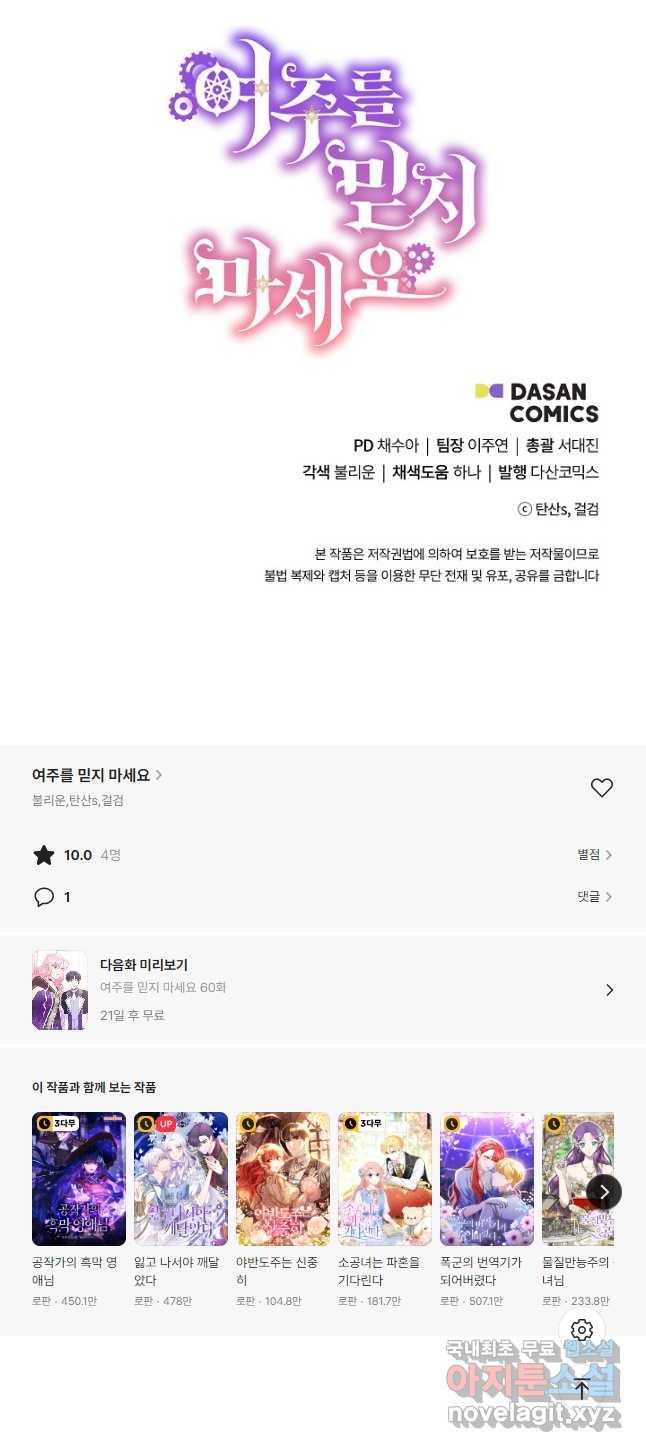646x1452 pixels.
Task: Jump back to top with the arrow
Action: (x=582, y=1388)
